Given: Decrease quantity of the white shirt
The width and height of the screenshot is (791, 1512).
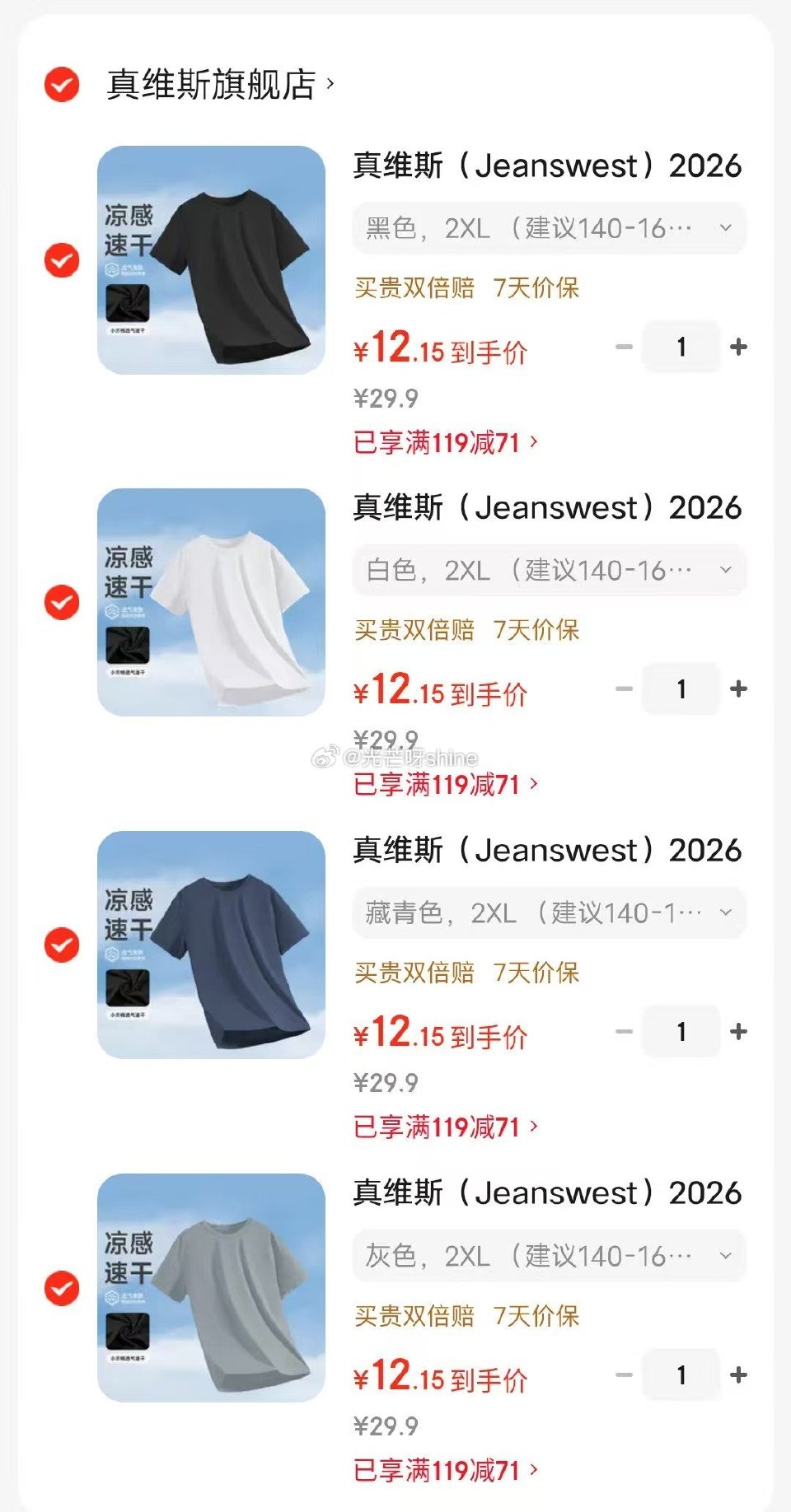Looking at the screenshot, I should [622, 688].
